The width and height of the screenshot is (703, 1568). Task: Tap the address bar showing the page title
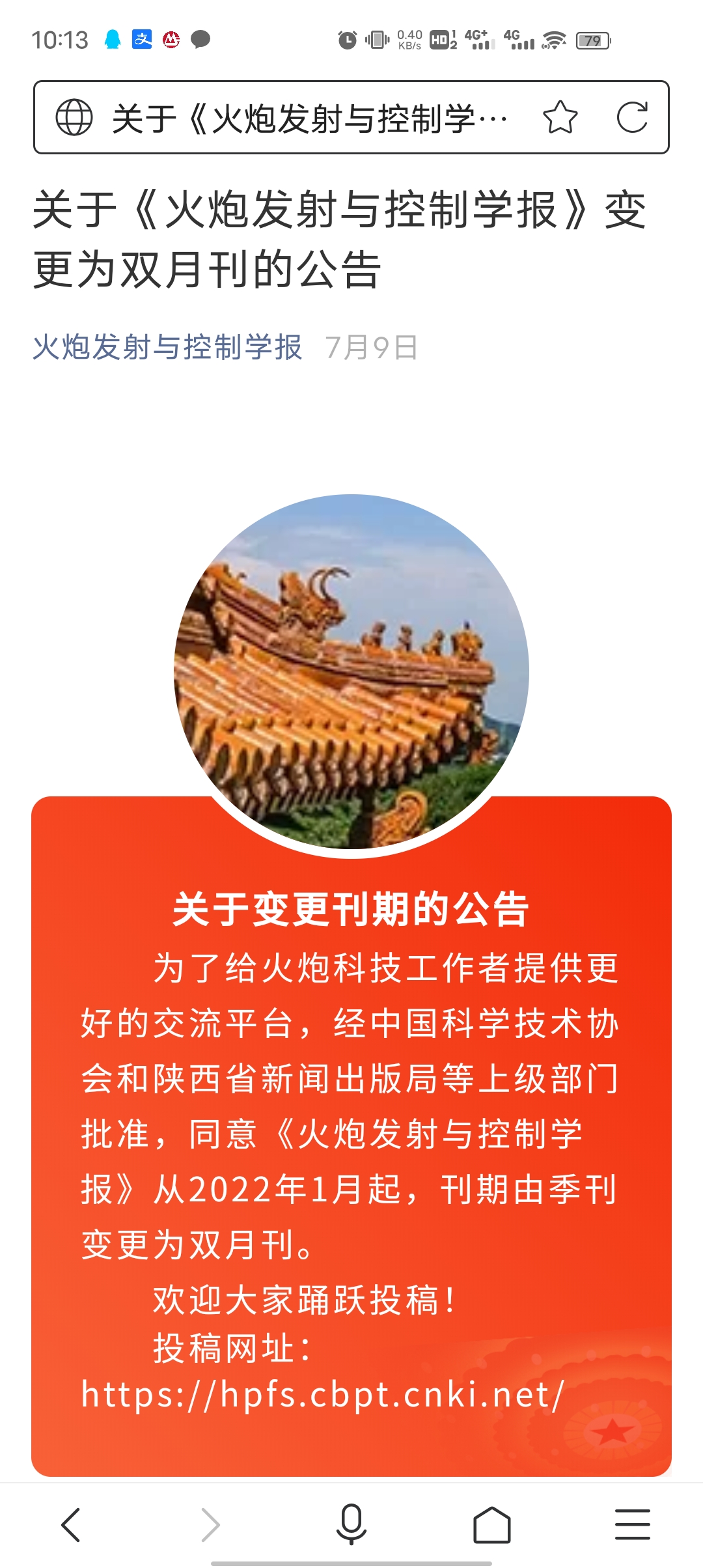tap(310, 118)
